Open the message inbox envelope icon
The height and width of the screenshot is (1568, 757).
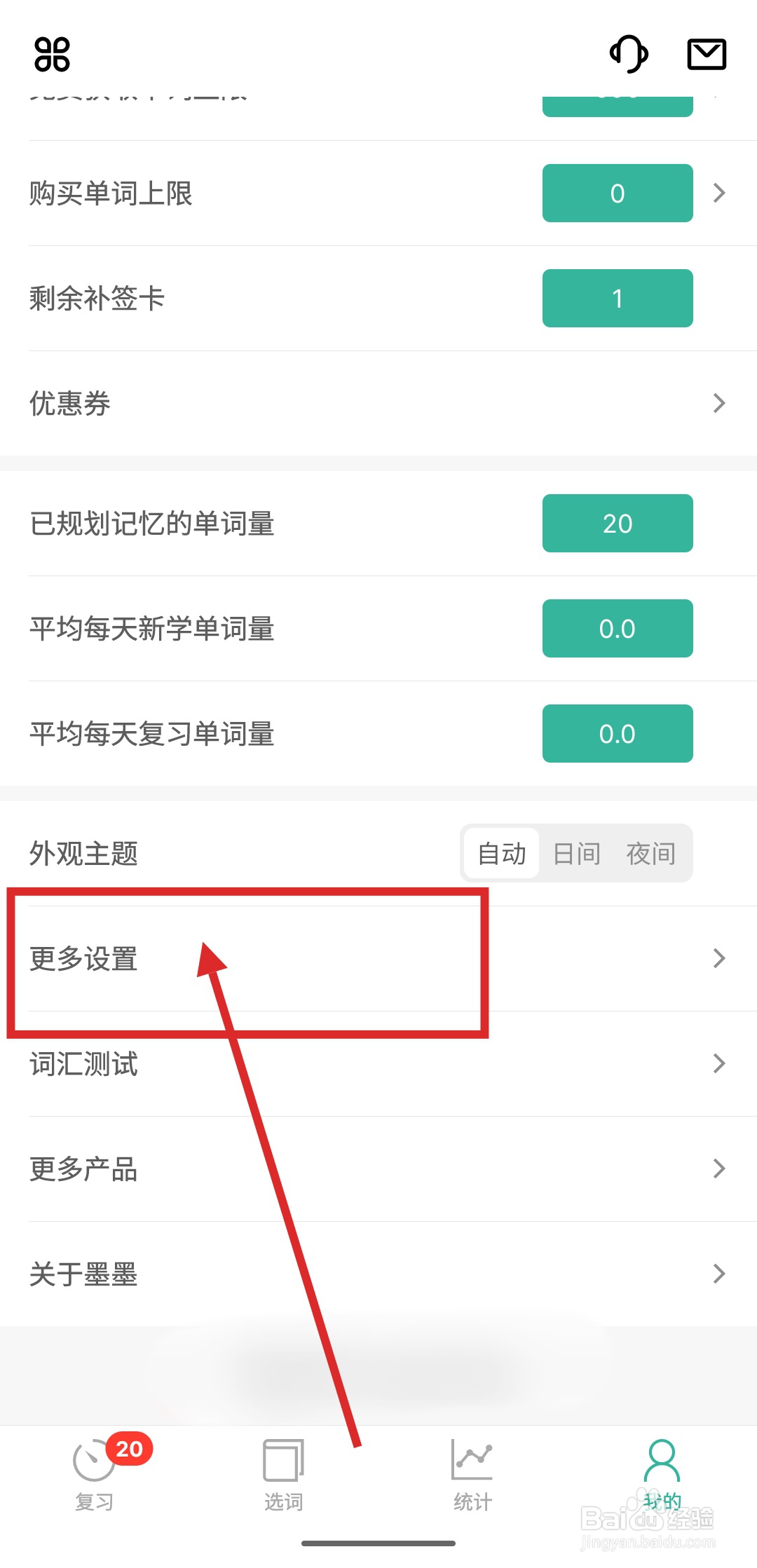(x=707, y=55)
